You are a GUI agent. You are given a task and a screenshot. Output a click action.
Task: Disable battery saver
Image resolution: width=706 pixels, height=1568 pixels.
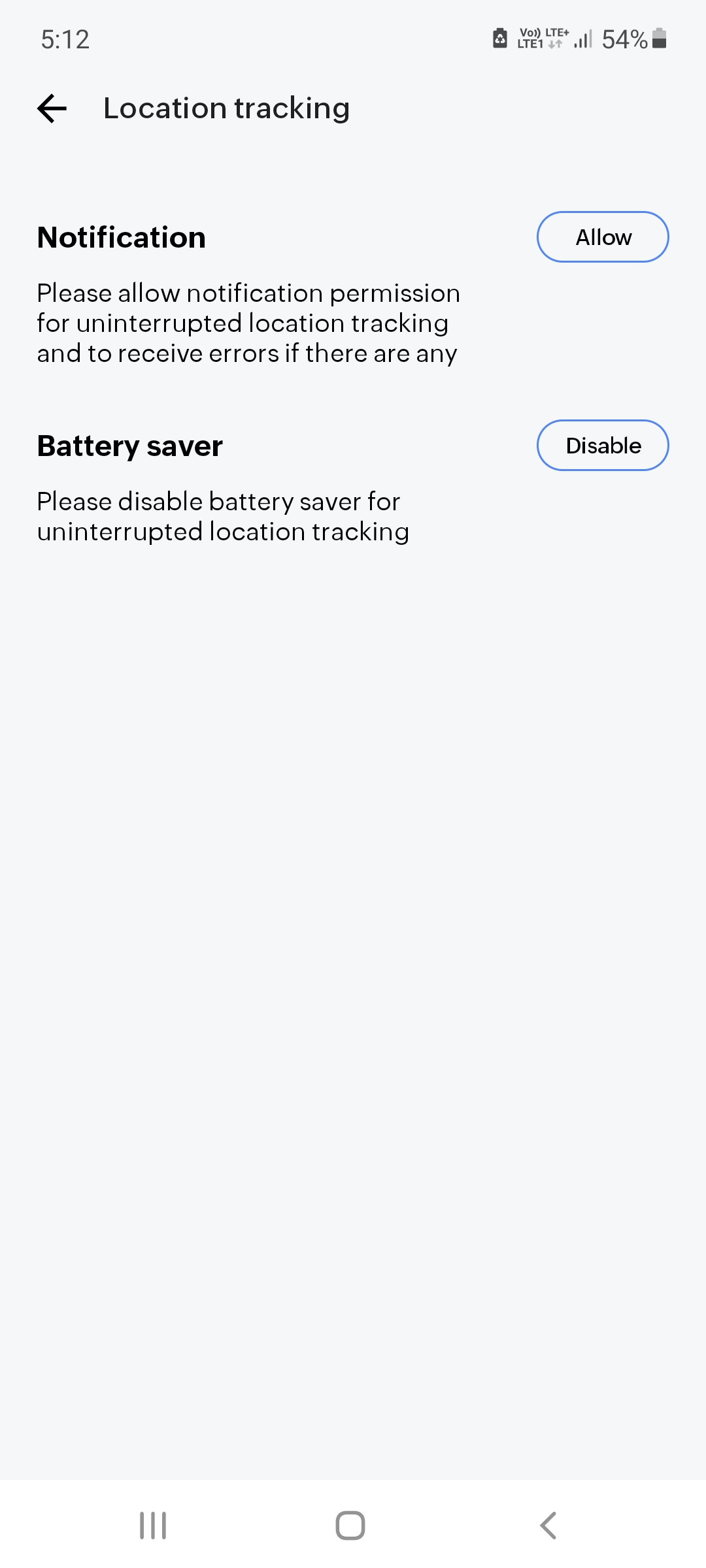pyautogui.click(x=603, y=446)
